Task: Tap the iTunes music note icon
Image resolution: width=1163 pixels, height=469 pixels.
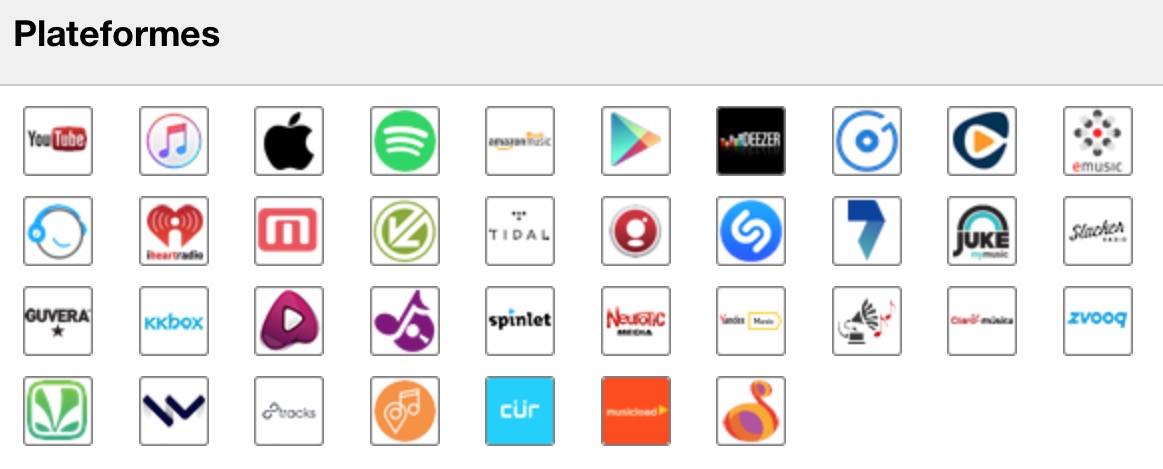Action: coord(174,141)
